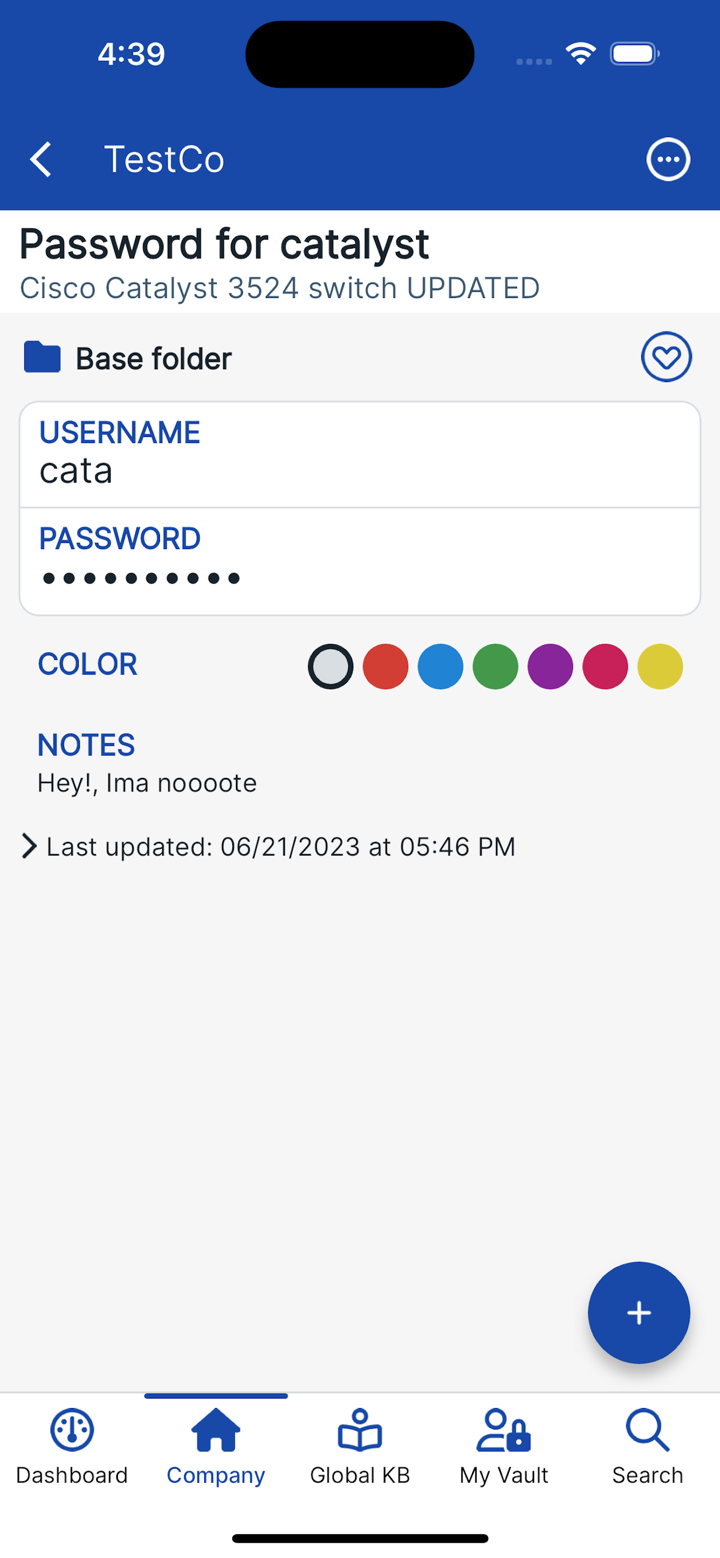
Task: Toggle the favorite heart for this password
Action: pos(666,356)
